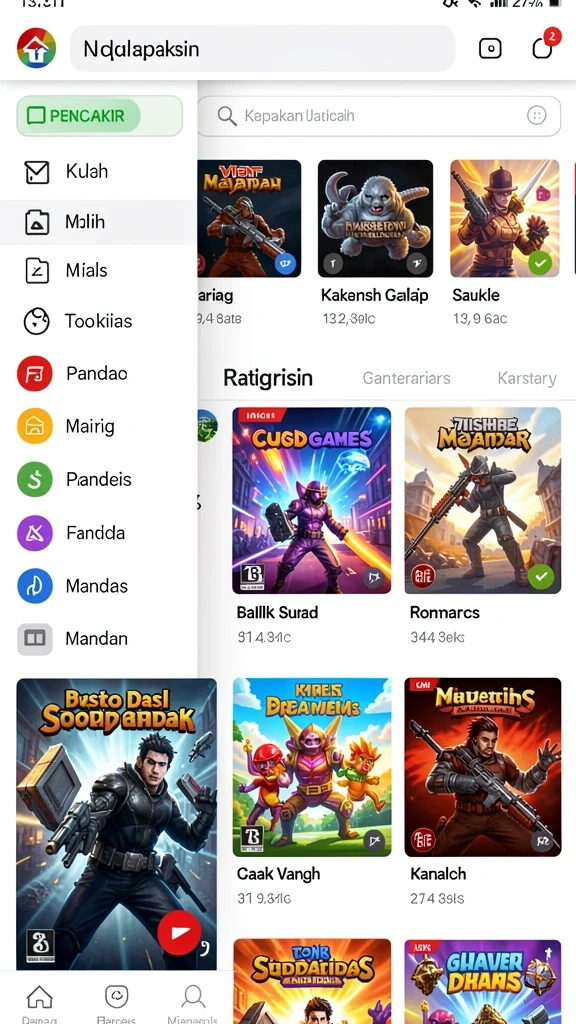Image resolution: width=576 pixels, height=1024 pixels.
Task: Select the Mials drawer item
Action: 99,270
